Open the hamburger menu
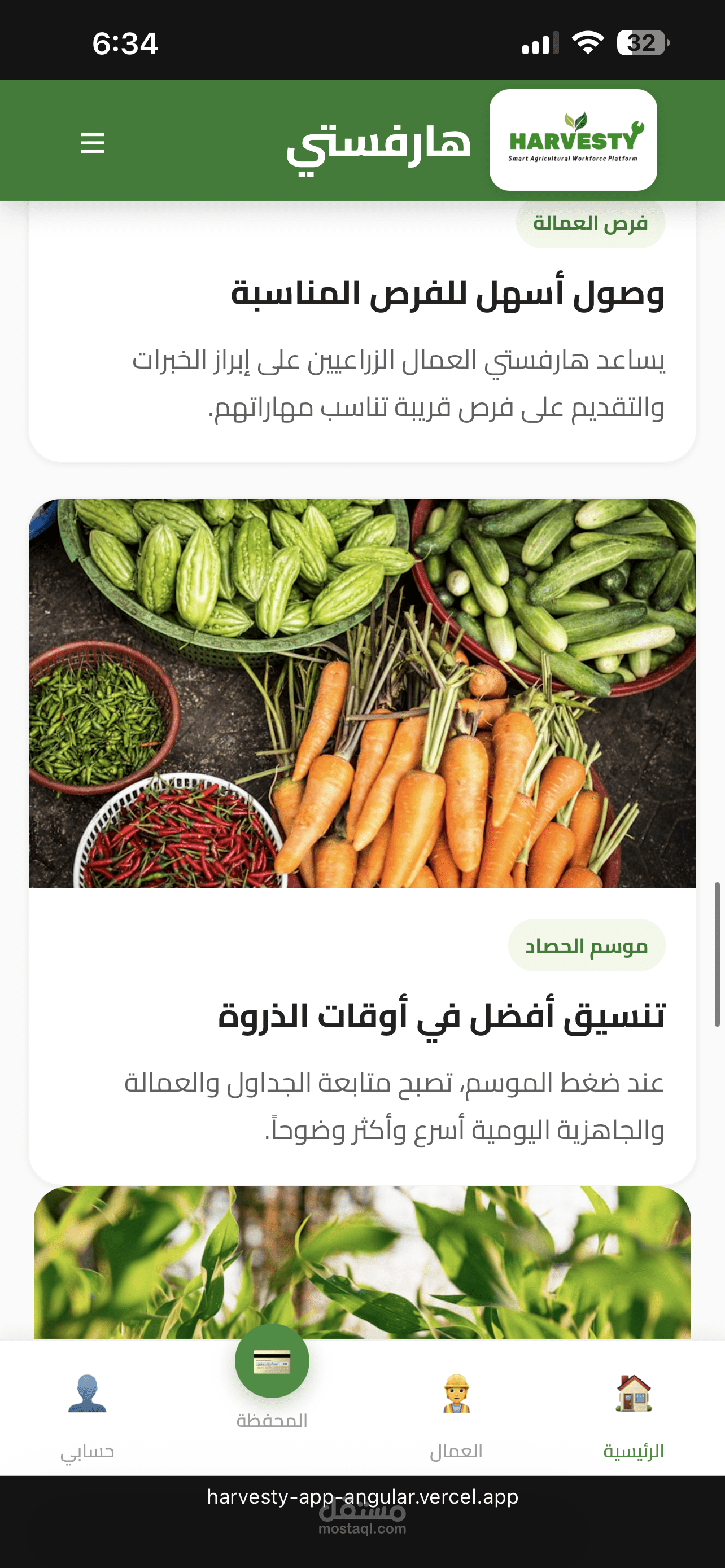 [x=93, y=143]
